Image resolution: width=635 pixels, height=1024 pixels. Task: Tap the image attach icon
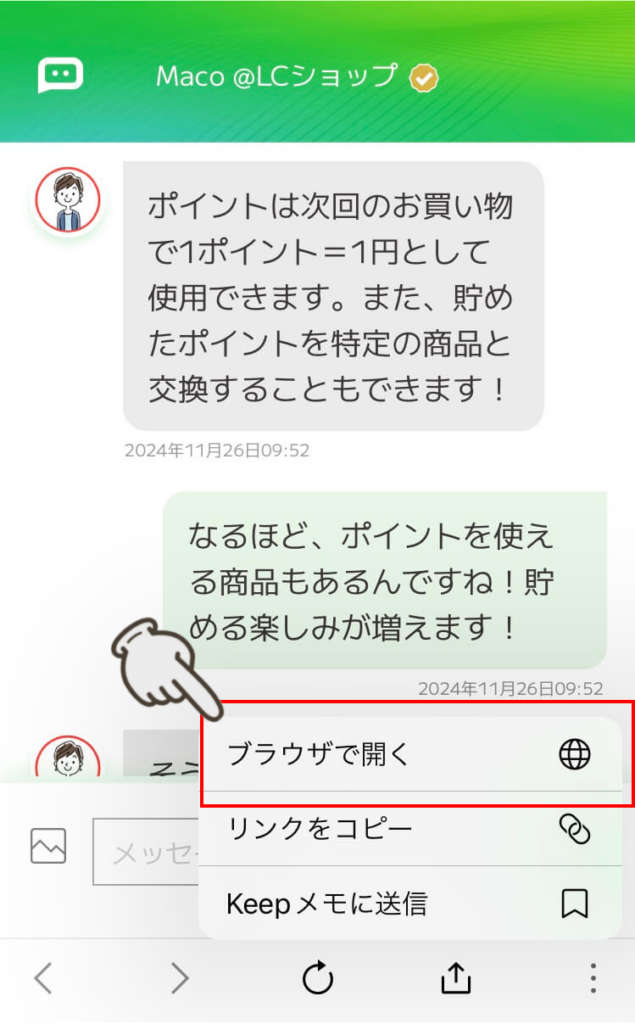[48, 846]
